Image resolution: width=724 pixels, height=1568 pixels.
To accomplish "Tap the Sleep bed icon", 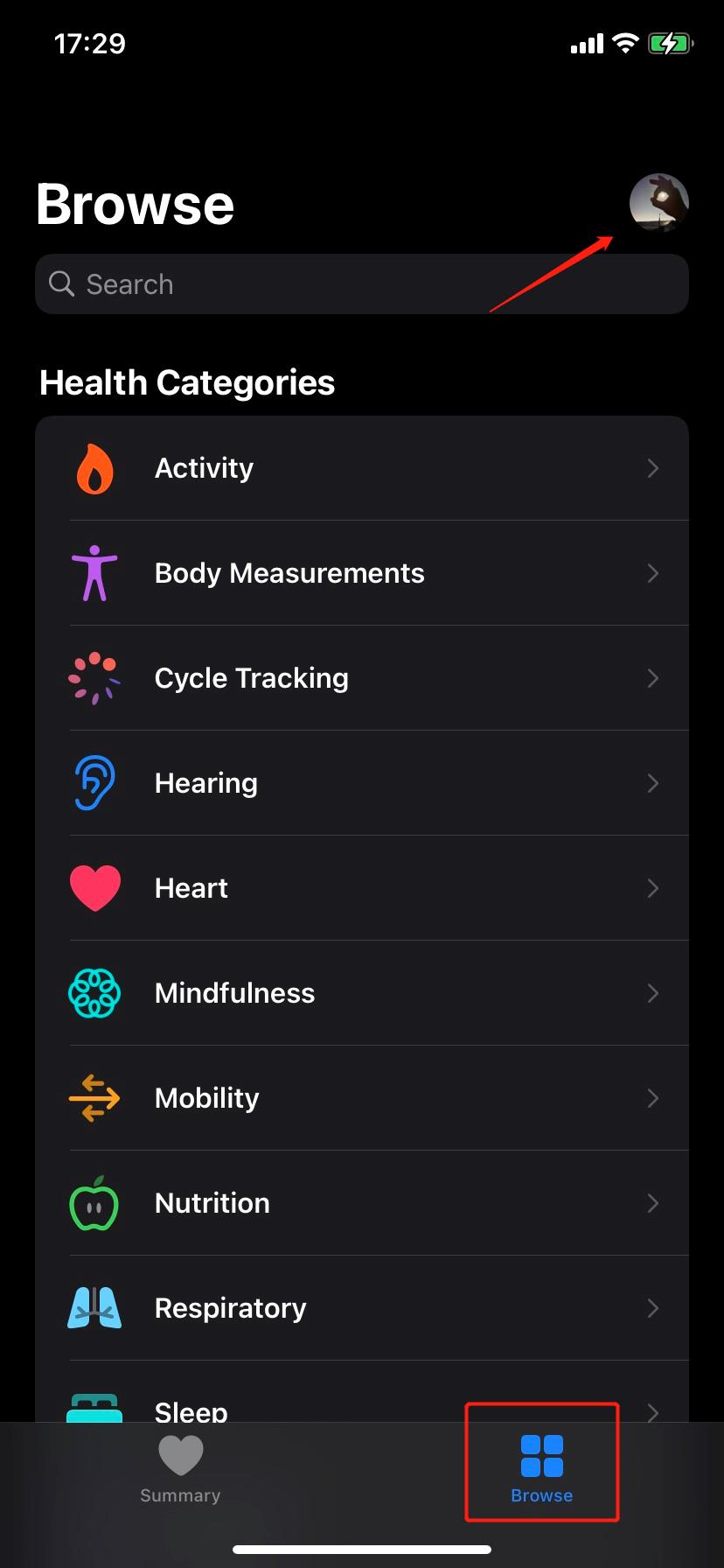I will point(95,1409).
